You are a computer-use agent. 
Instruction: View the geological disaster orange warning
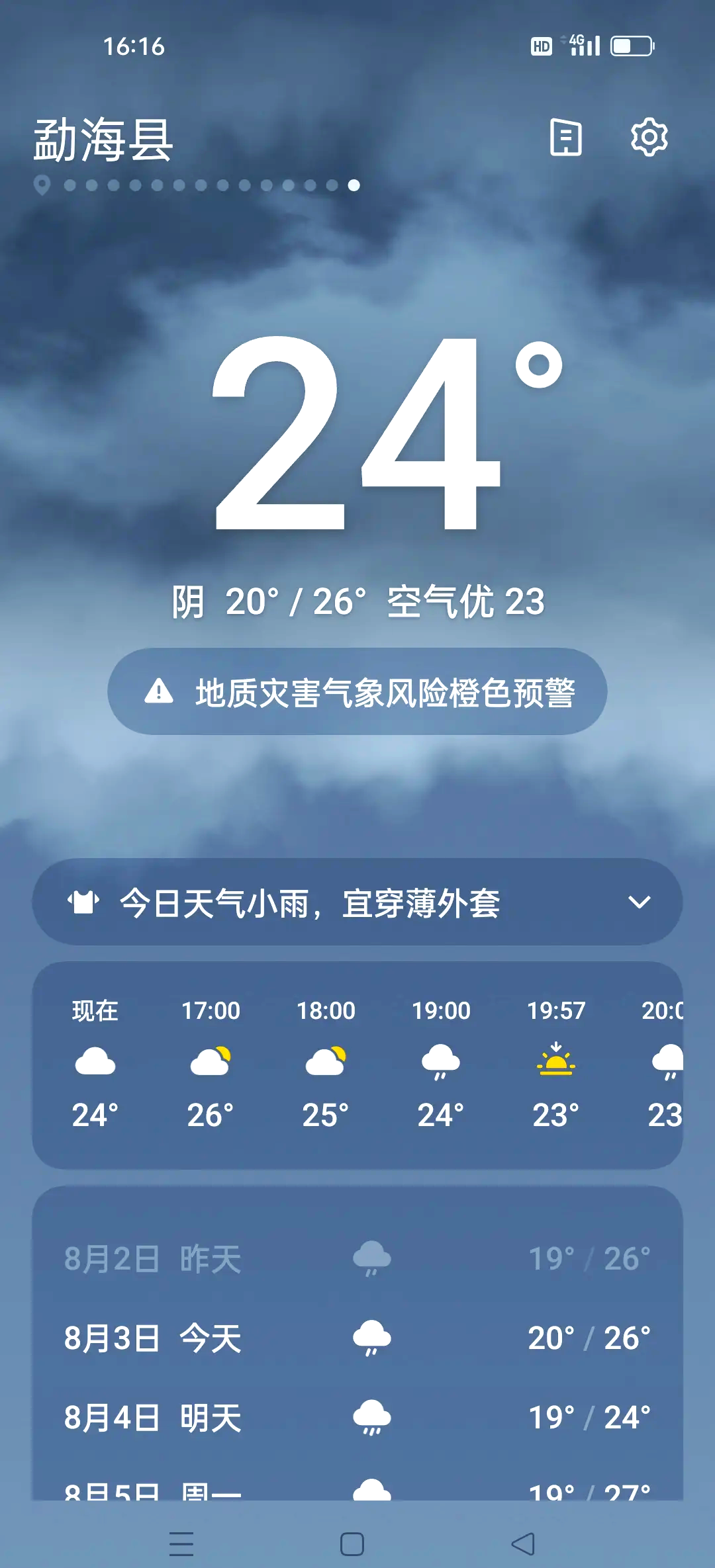point(358,692)
